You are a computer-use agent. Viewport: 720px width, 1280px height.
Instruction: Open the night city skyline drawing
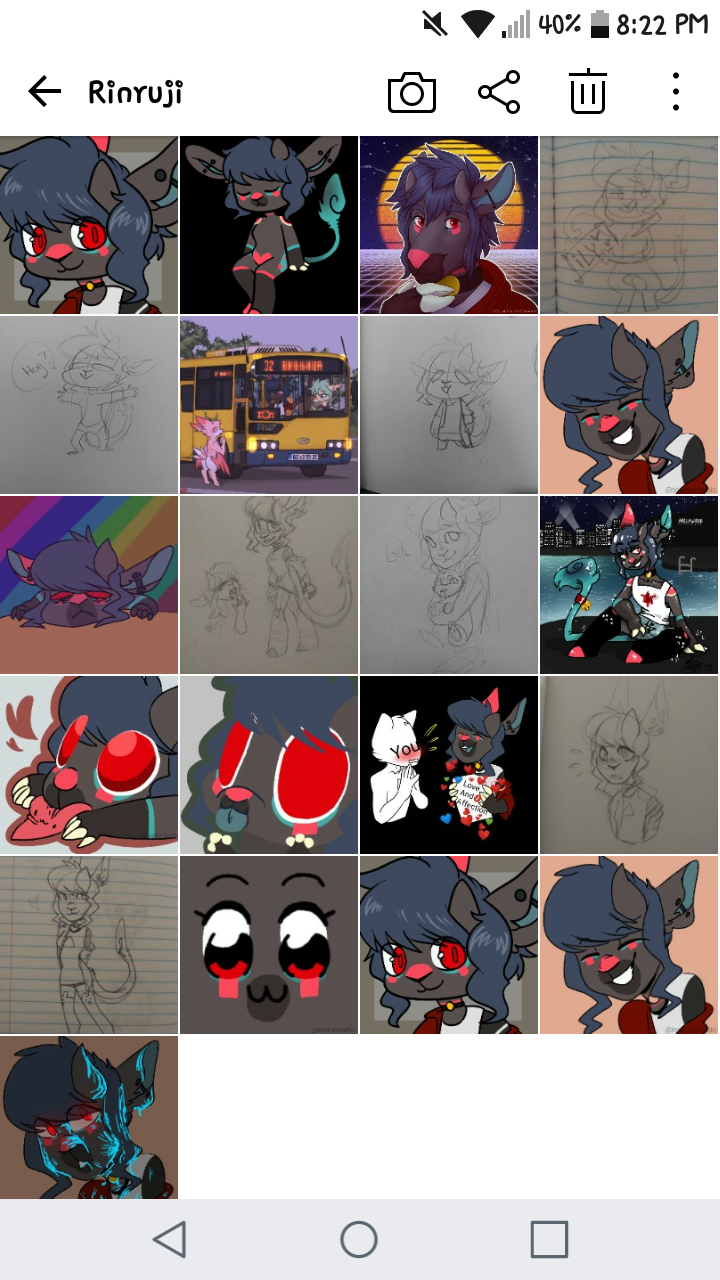(x=629, y=585)
